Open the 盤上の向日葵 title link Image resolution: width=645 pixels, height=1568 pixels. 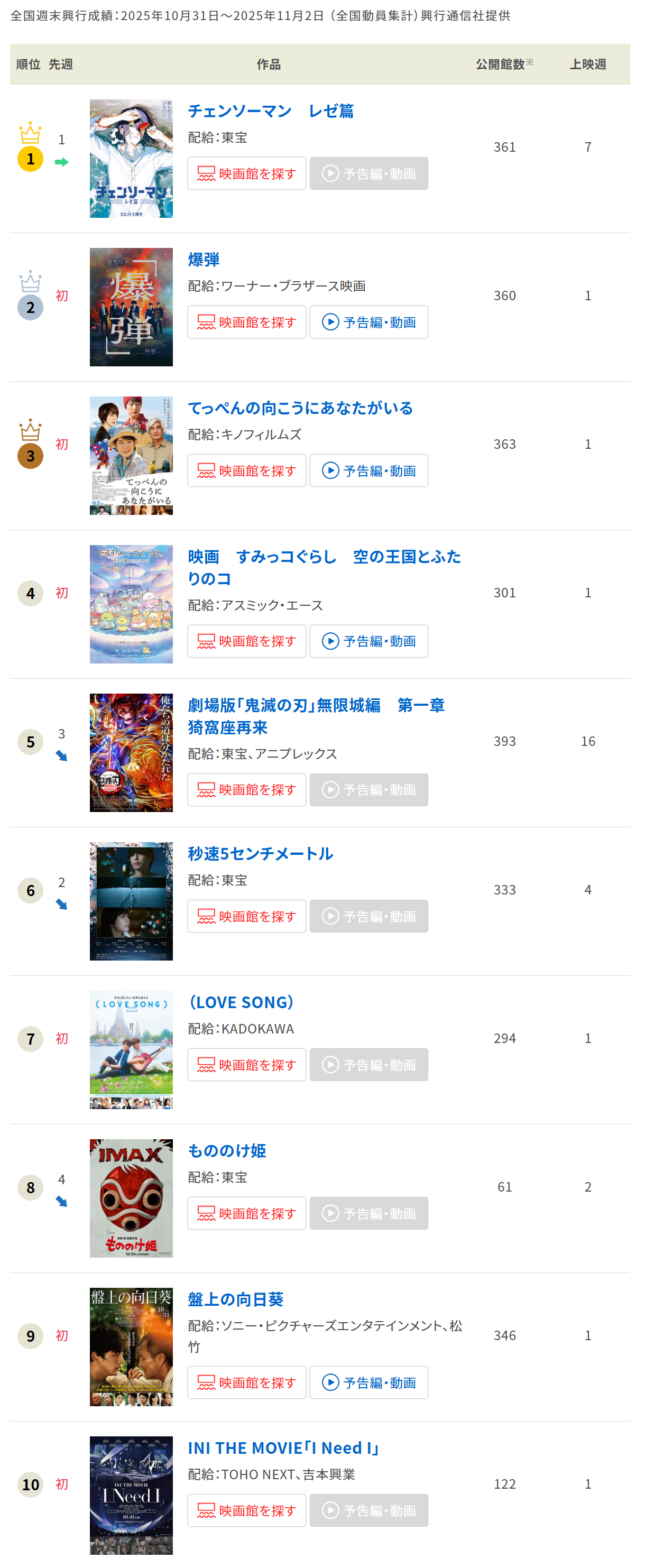tap(235, 1299)
